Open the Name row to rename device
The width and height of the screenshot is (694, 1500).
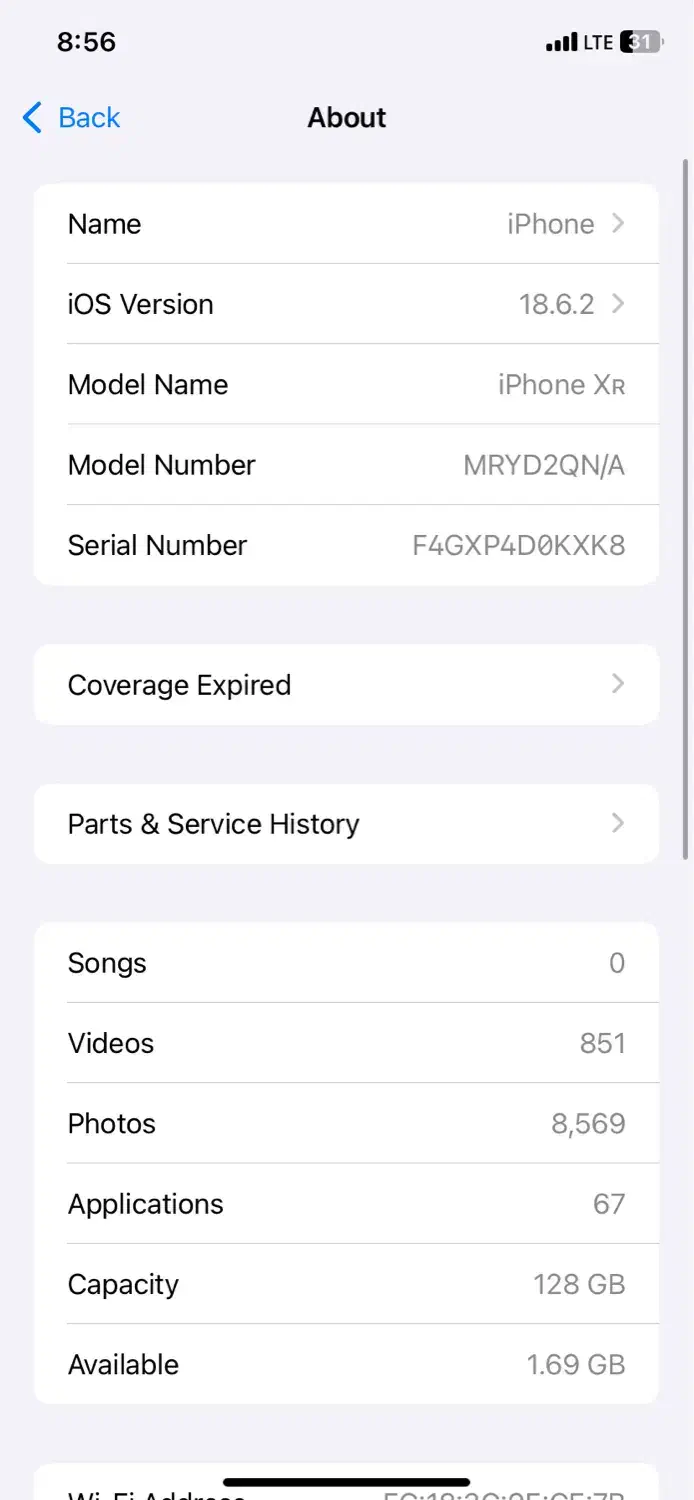point(346,224)
